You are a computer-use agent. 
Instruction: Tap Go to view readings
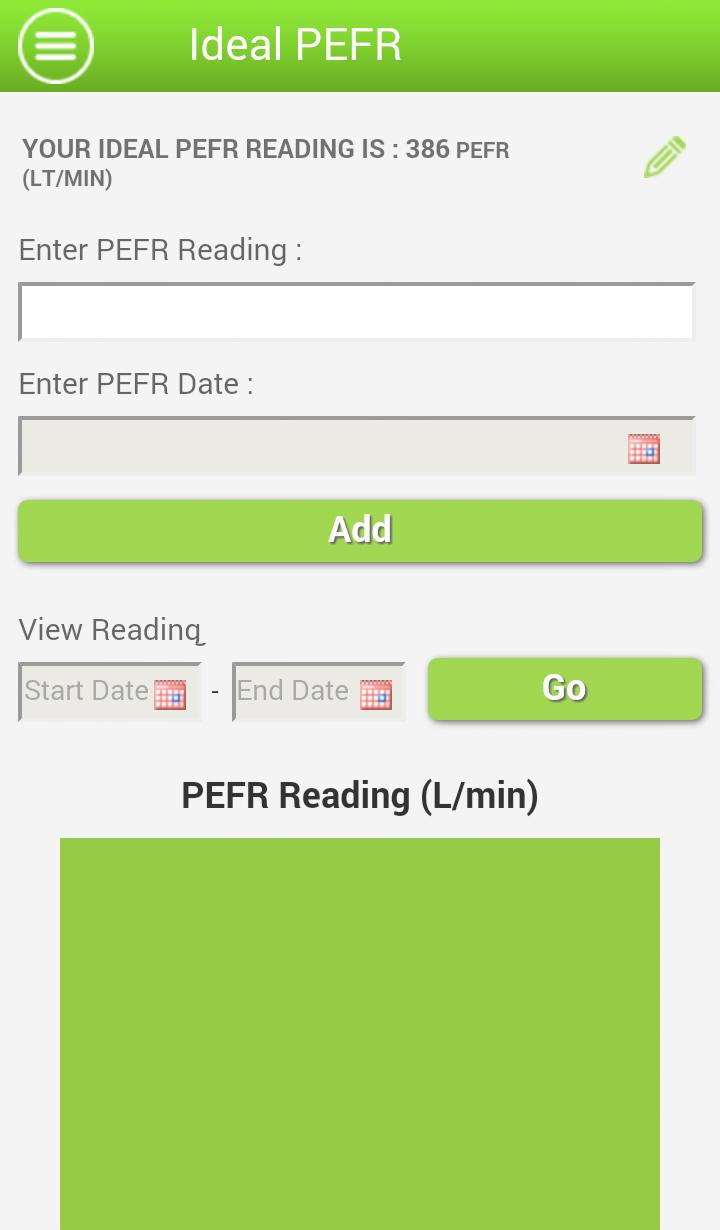[565, 688]
